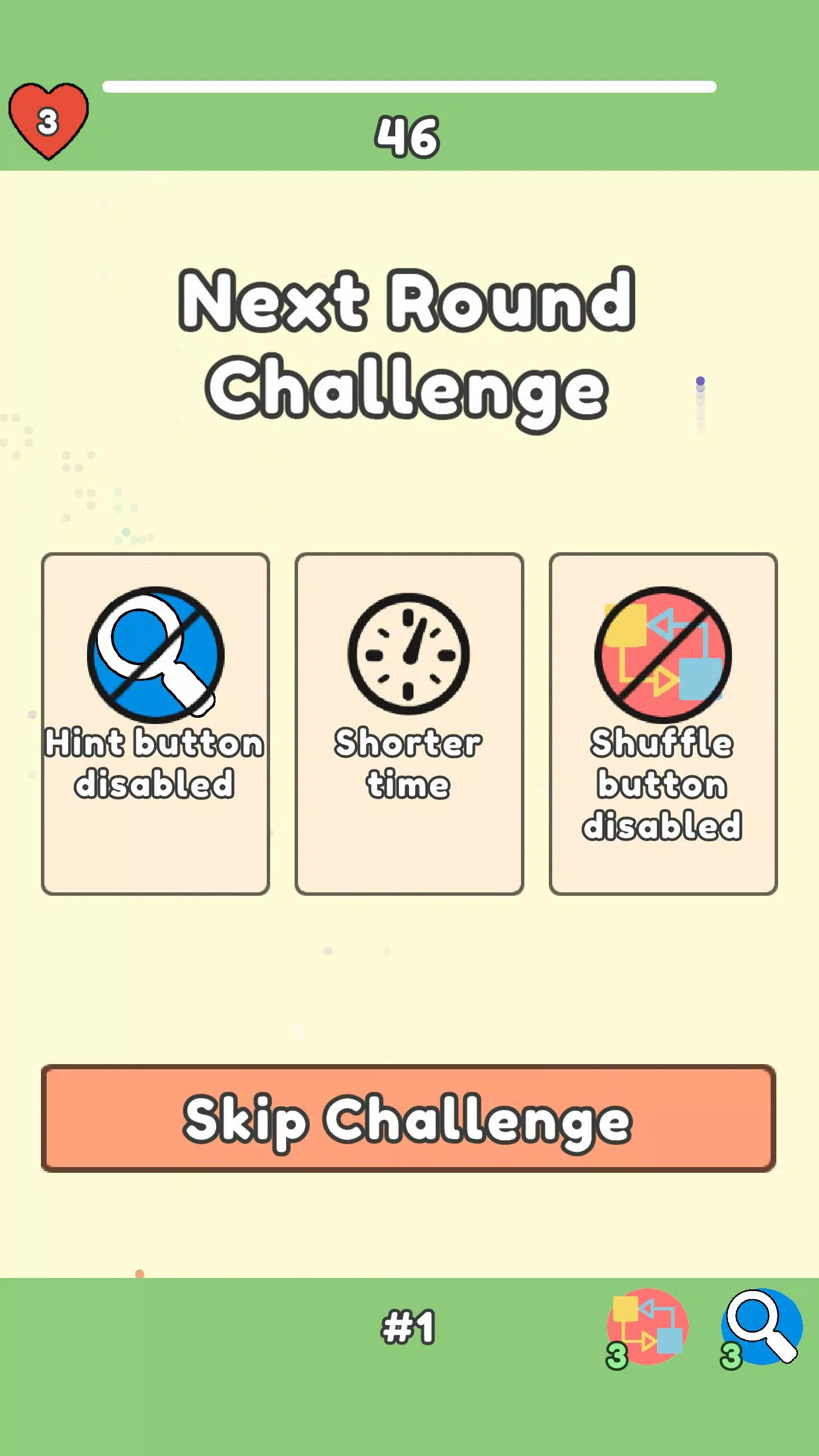The image size is (819, 1456).
Task: Select the Hint button disabled challenge card
Action: [x=155, y=723]
